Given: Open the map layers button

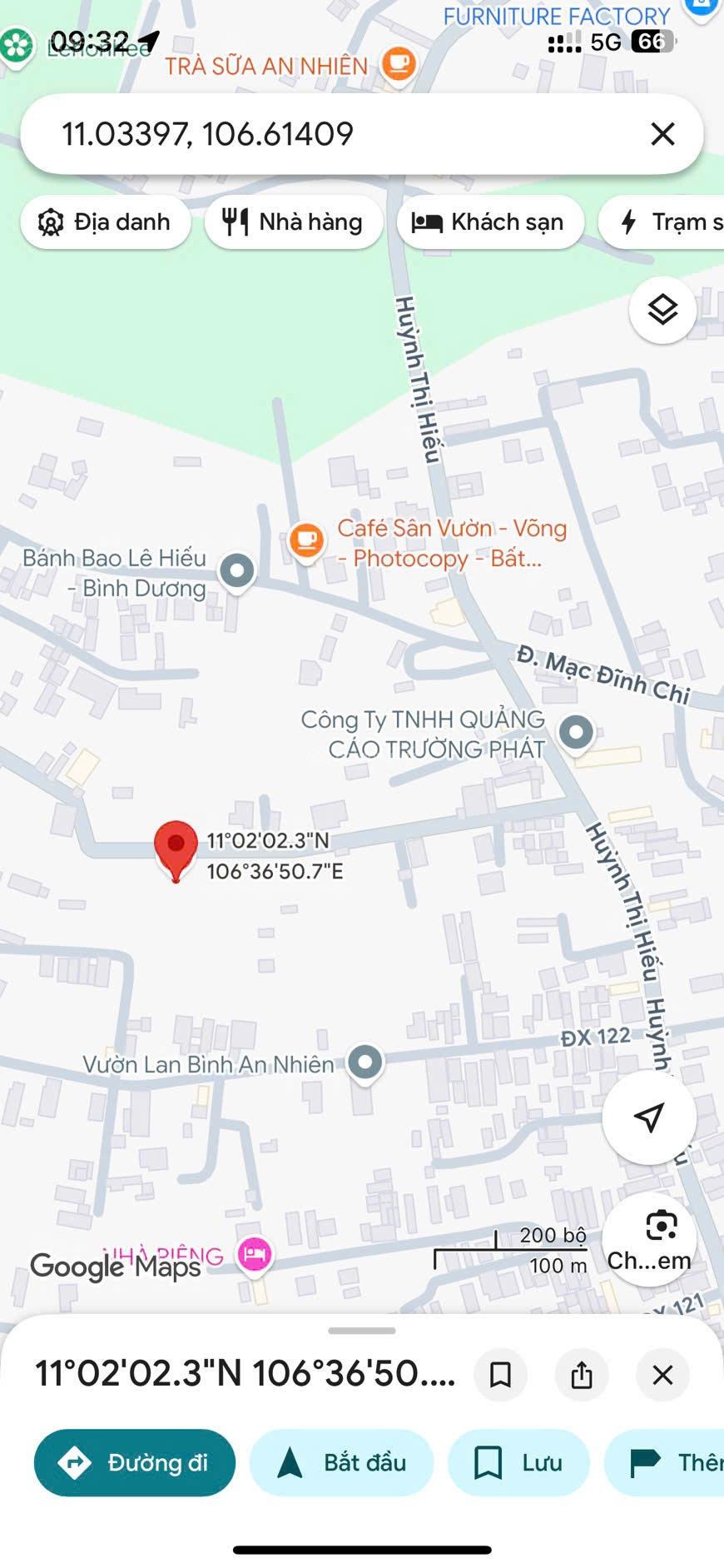Looking at the screenshot, I should (662, 311).
